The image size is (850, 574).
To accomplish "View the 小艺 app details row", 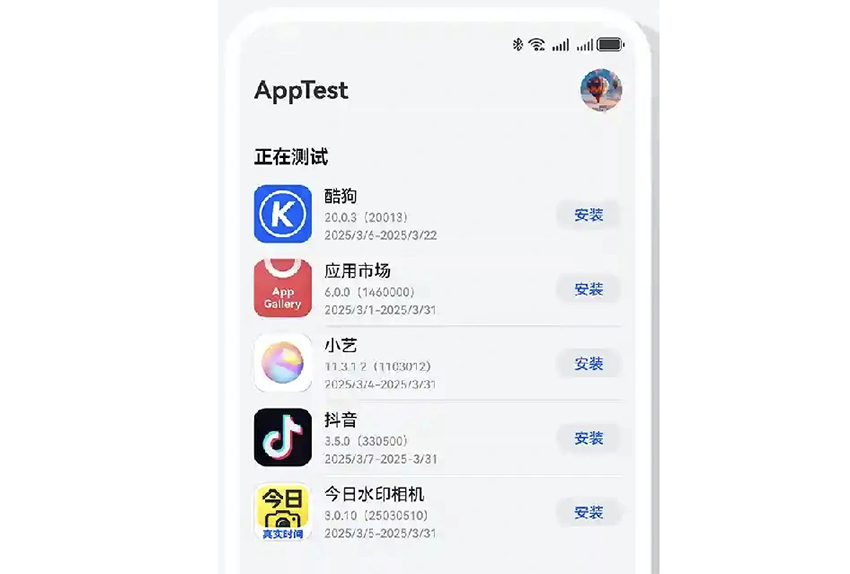I will click(x=400, y=364).
